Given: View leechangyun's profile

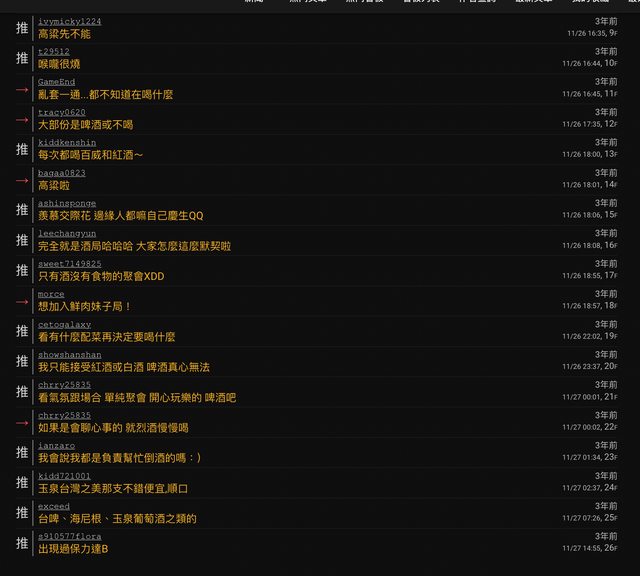Looking at the screenshot, I should click(67, 233).
